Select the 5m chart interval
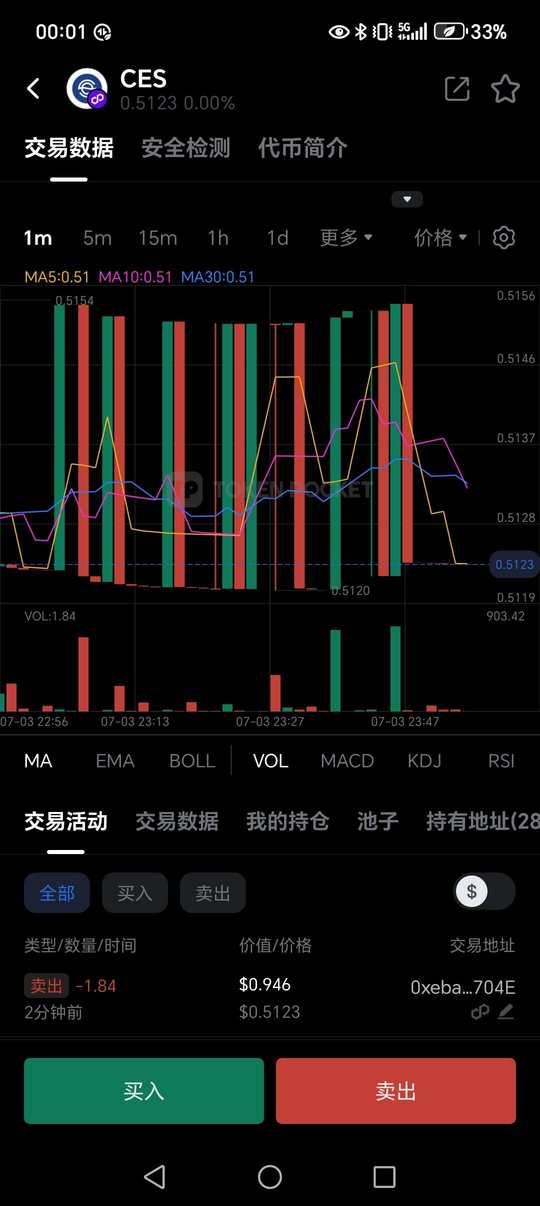 (x=97, y=238)
